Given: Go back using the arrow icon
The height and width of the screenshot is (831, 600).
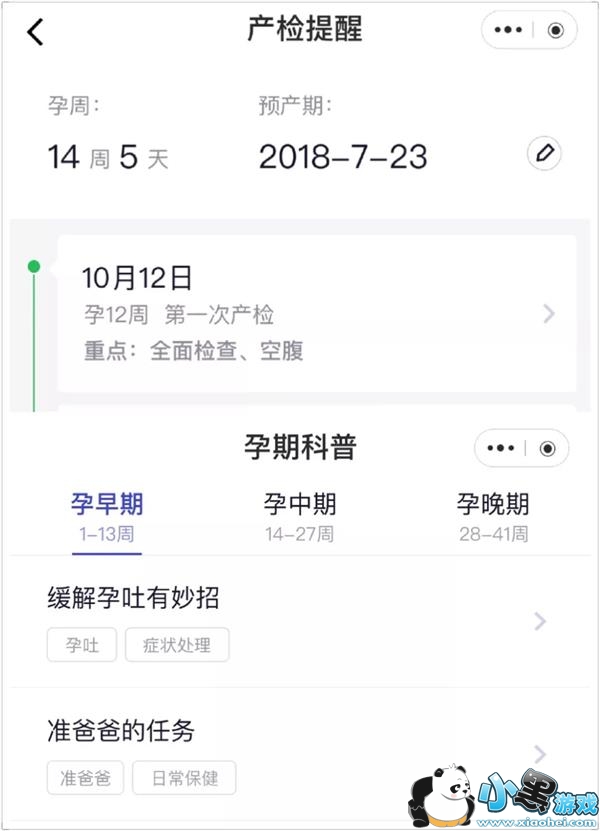Looking at the screenshot, I should [x=36, y=32].
